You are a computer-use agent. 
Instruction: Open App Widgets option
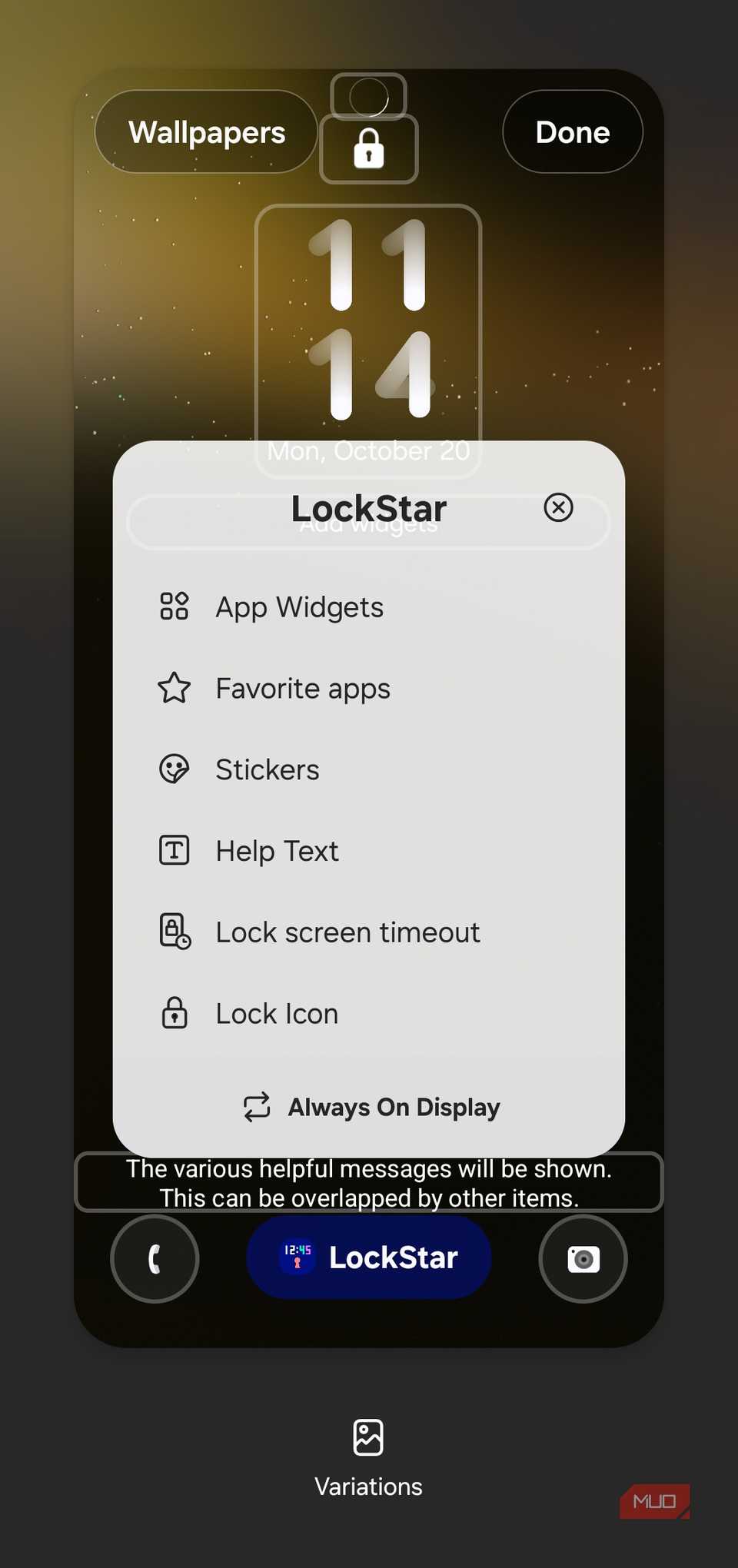click(x=298, y=607)
